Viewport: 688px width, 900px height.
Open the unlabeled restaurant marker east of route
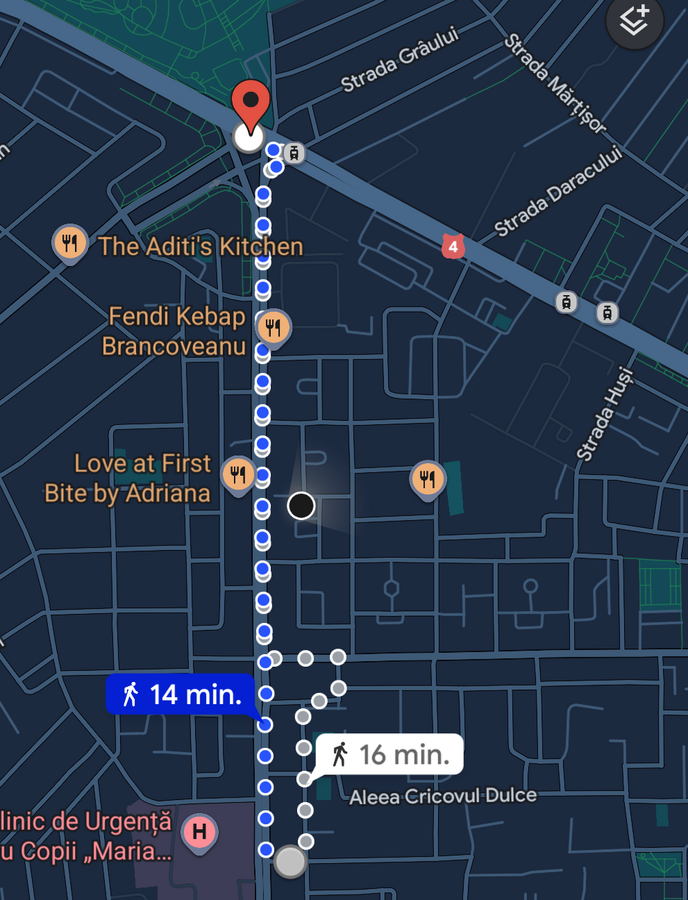click(x=427, y=479)
